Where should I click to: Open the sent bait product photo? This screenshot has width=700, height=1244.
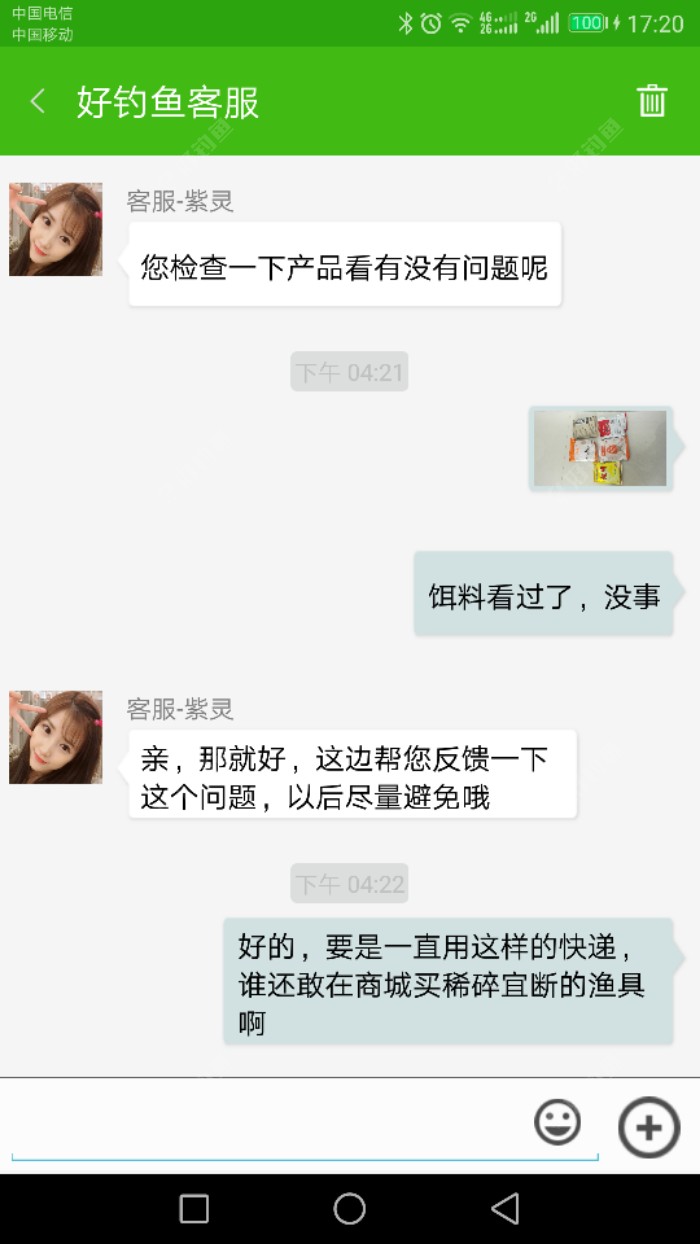[x=600, y=448]
